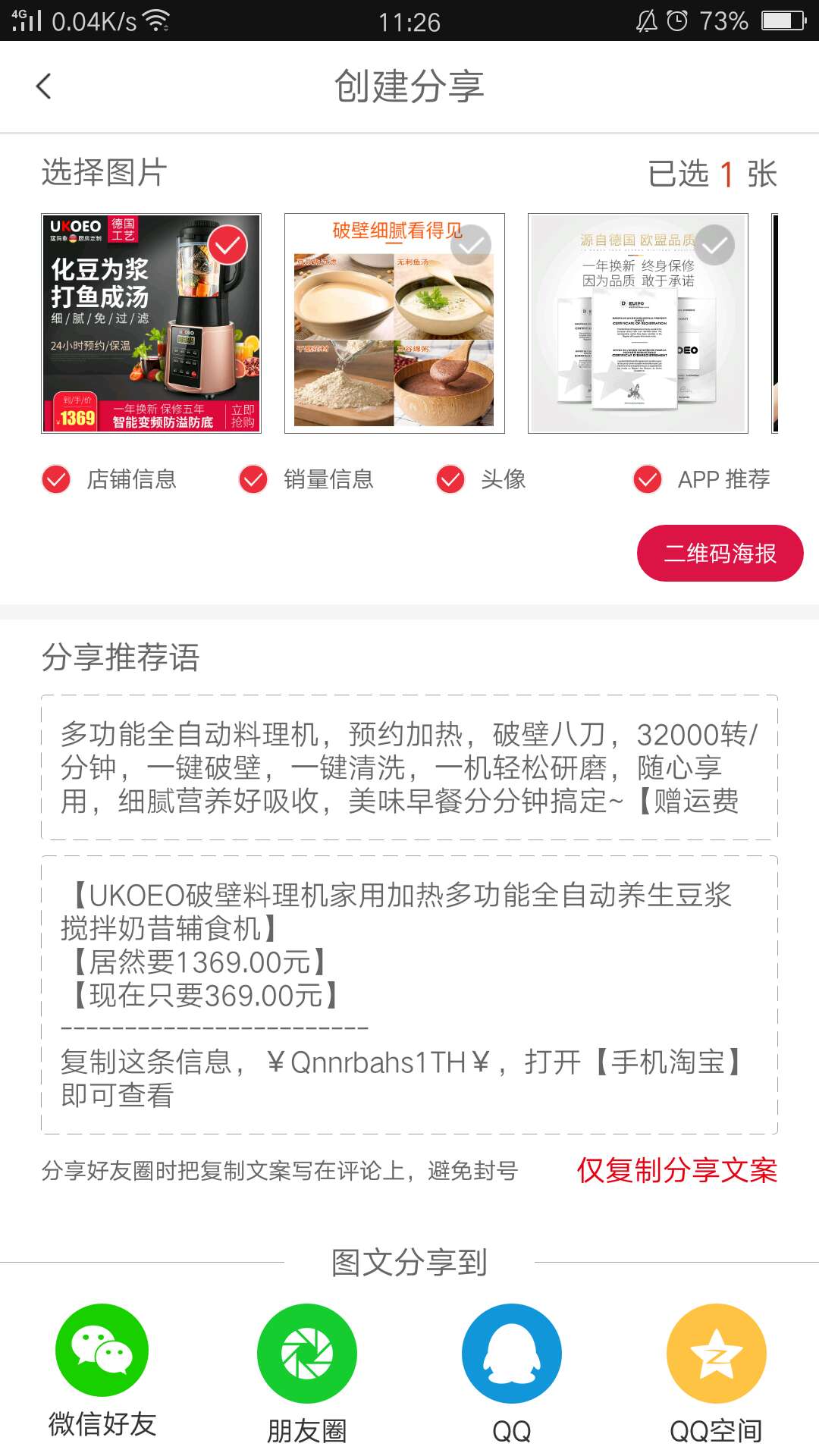819x1456 pixels.
Task: Share via QQ
Action: (x=512, y=1354)
